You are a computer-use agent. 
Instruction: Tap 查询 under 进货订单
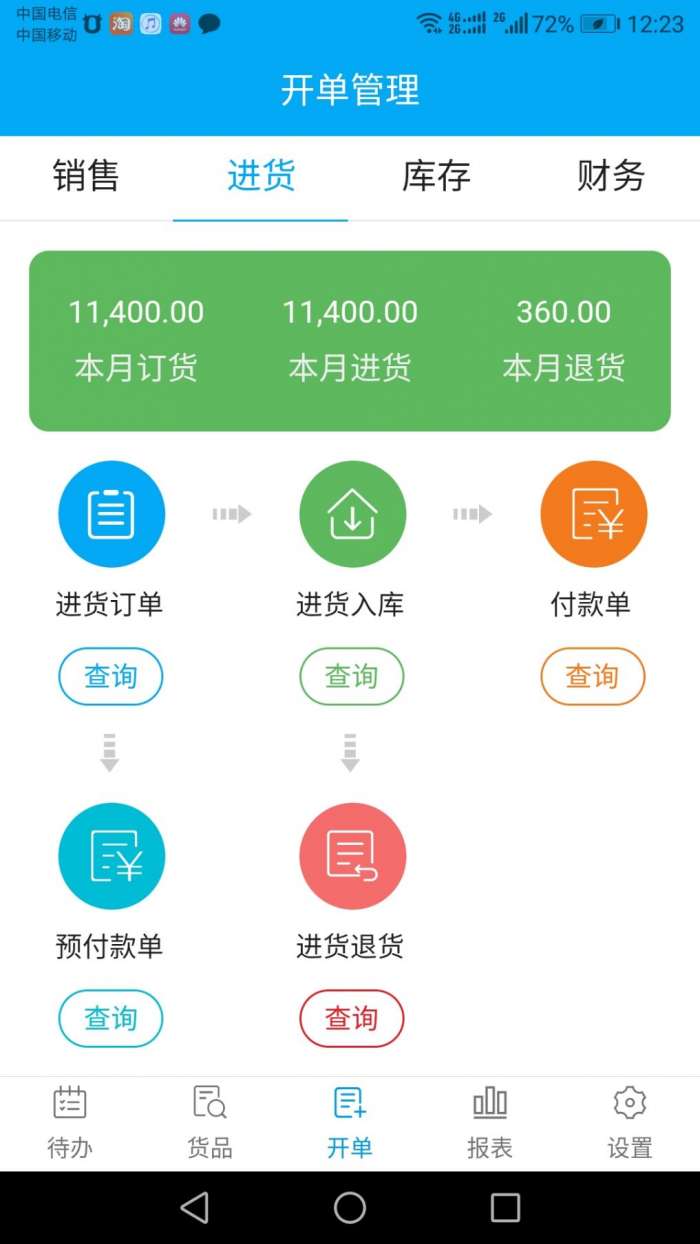click(111, 677)
